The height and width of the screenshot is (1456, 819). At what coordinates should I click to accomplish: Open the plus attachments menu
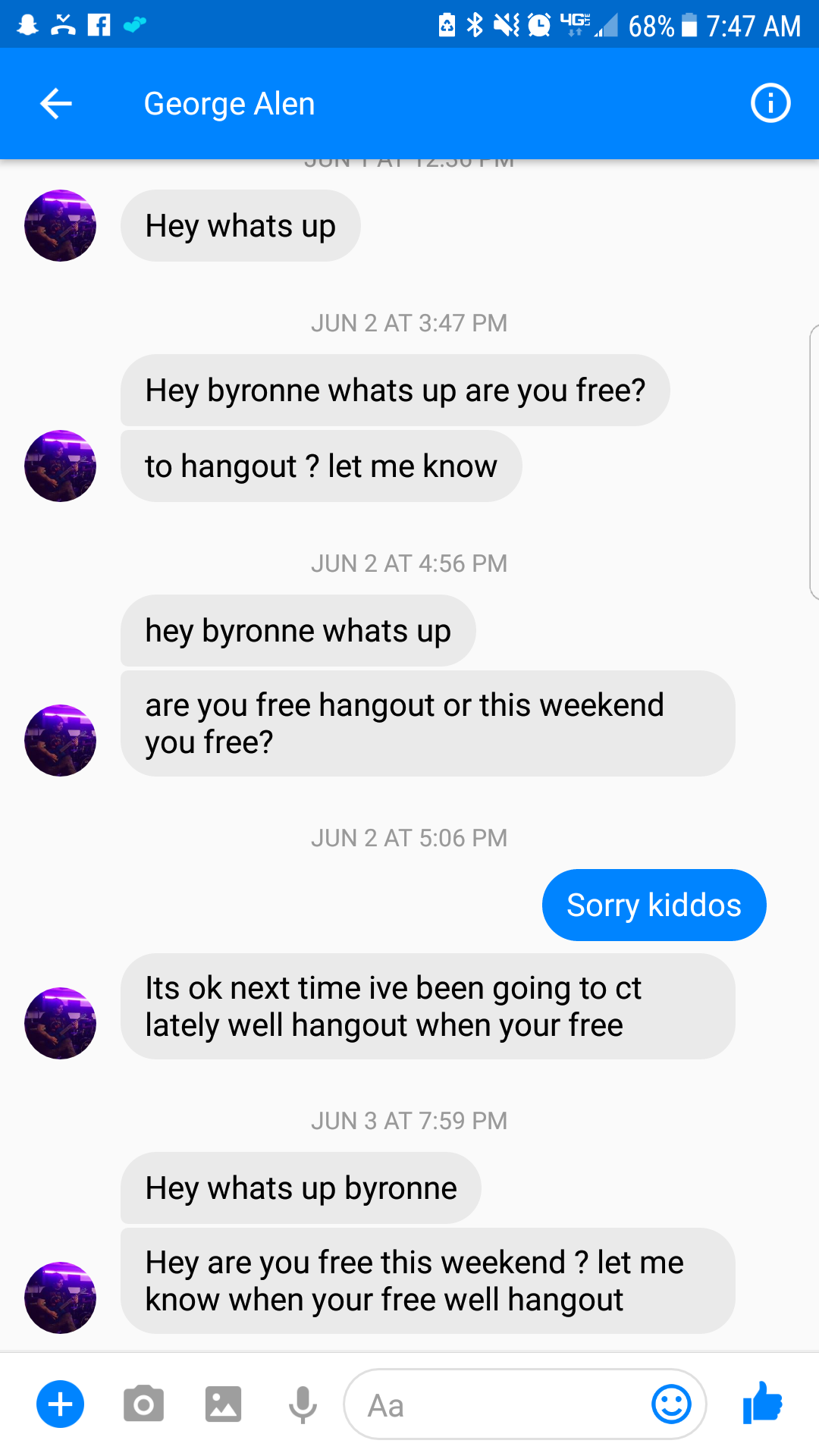[61, 1404]
